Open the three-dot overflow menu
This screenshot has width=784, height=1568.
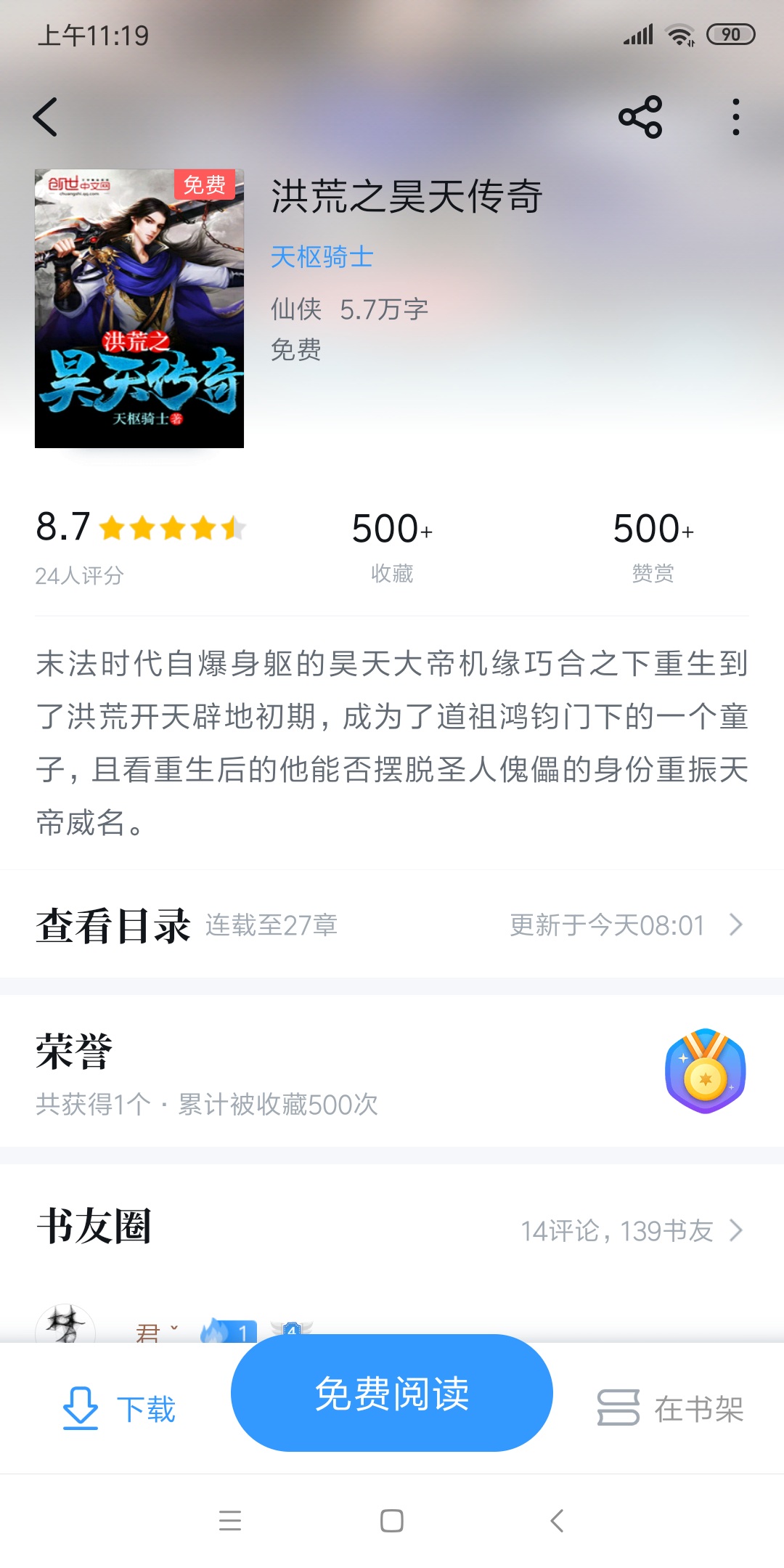click(735, 117)
